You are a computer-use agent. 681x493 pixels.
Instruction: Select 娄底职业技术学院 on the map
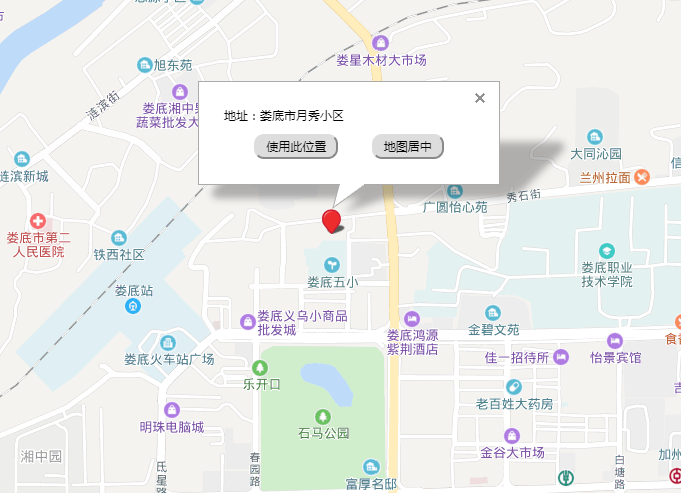point(607,251)
